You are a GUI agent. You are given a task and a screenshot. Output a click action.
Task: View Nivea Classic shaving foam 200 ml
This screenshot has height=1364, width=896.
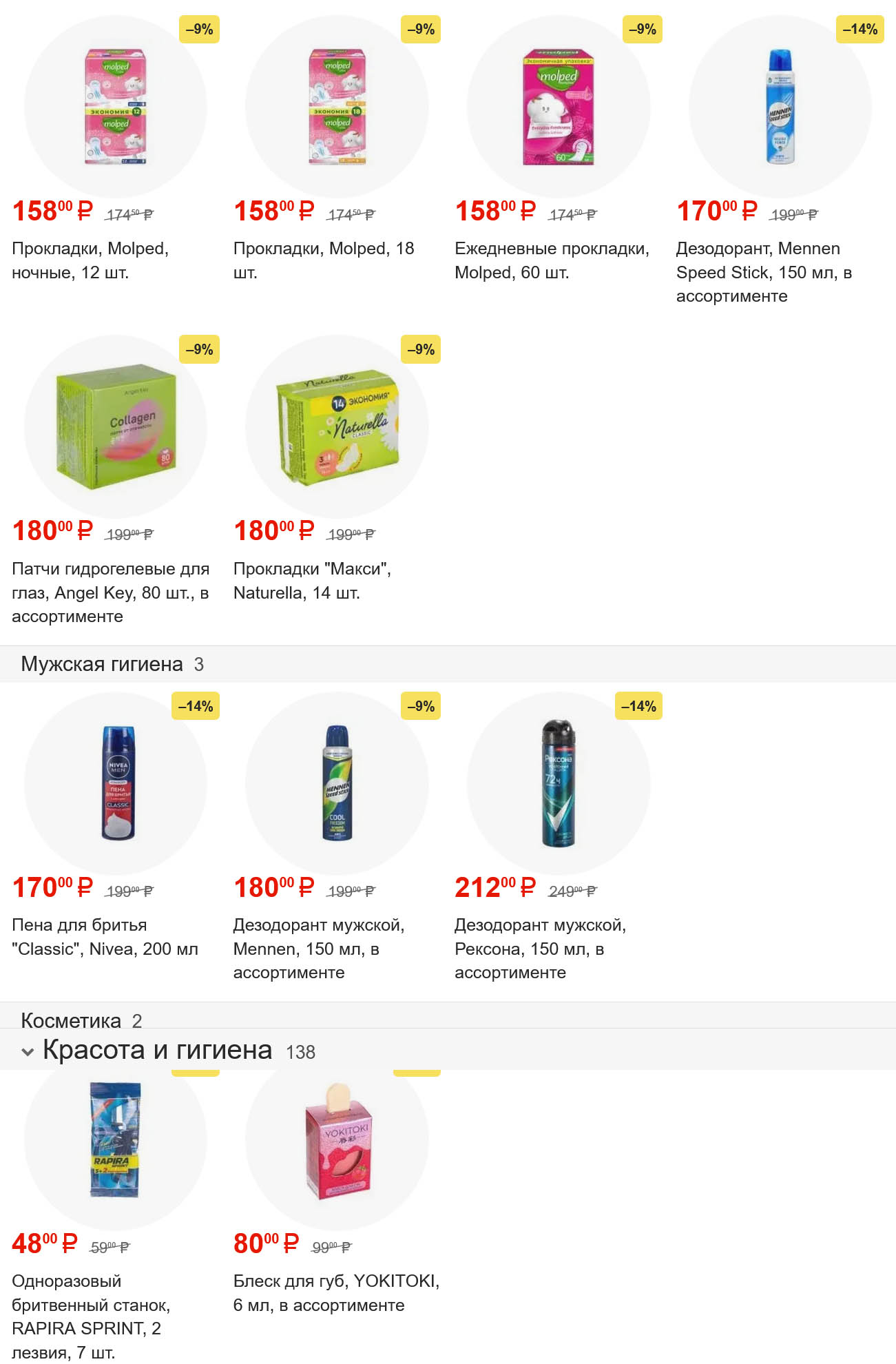[x=115, y=783]
